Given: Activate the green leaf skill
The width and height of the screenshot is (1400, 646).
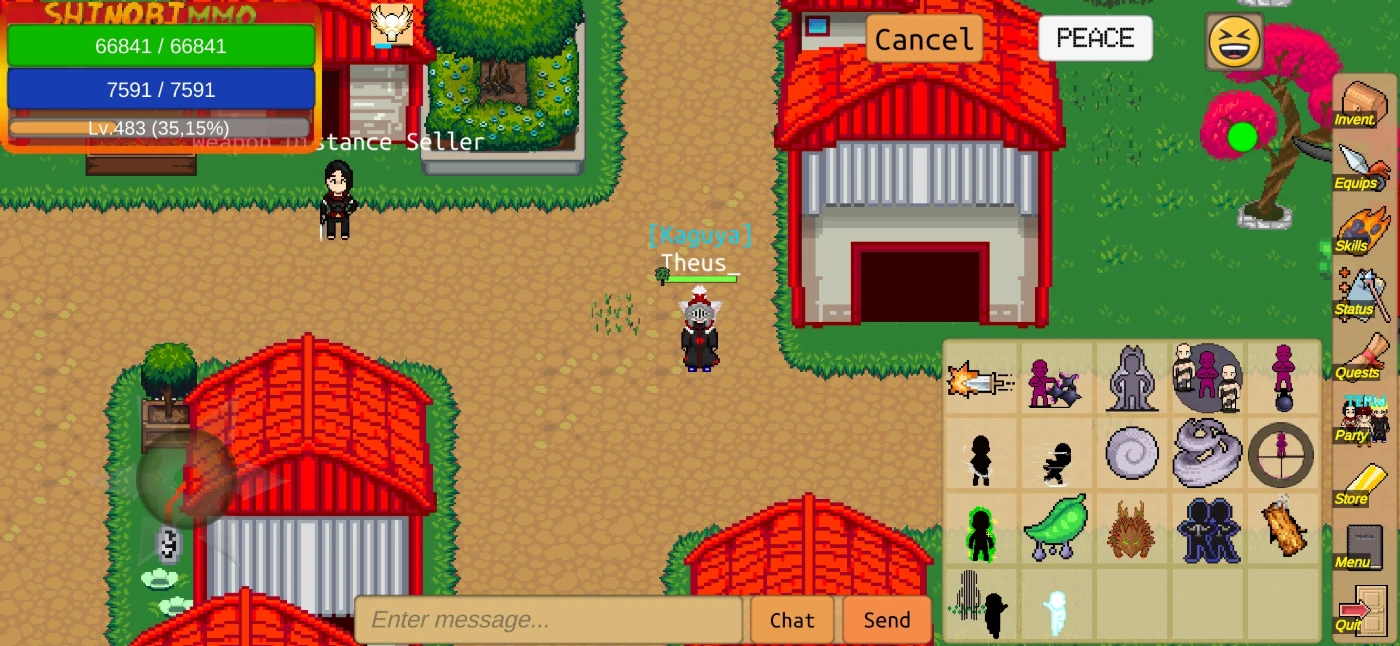Looking at the screenshot, I should (x=1056, y=530).
